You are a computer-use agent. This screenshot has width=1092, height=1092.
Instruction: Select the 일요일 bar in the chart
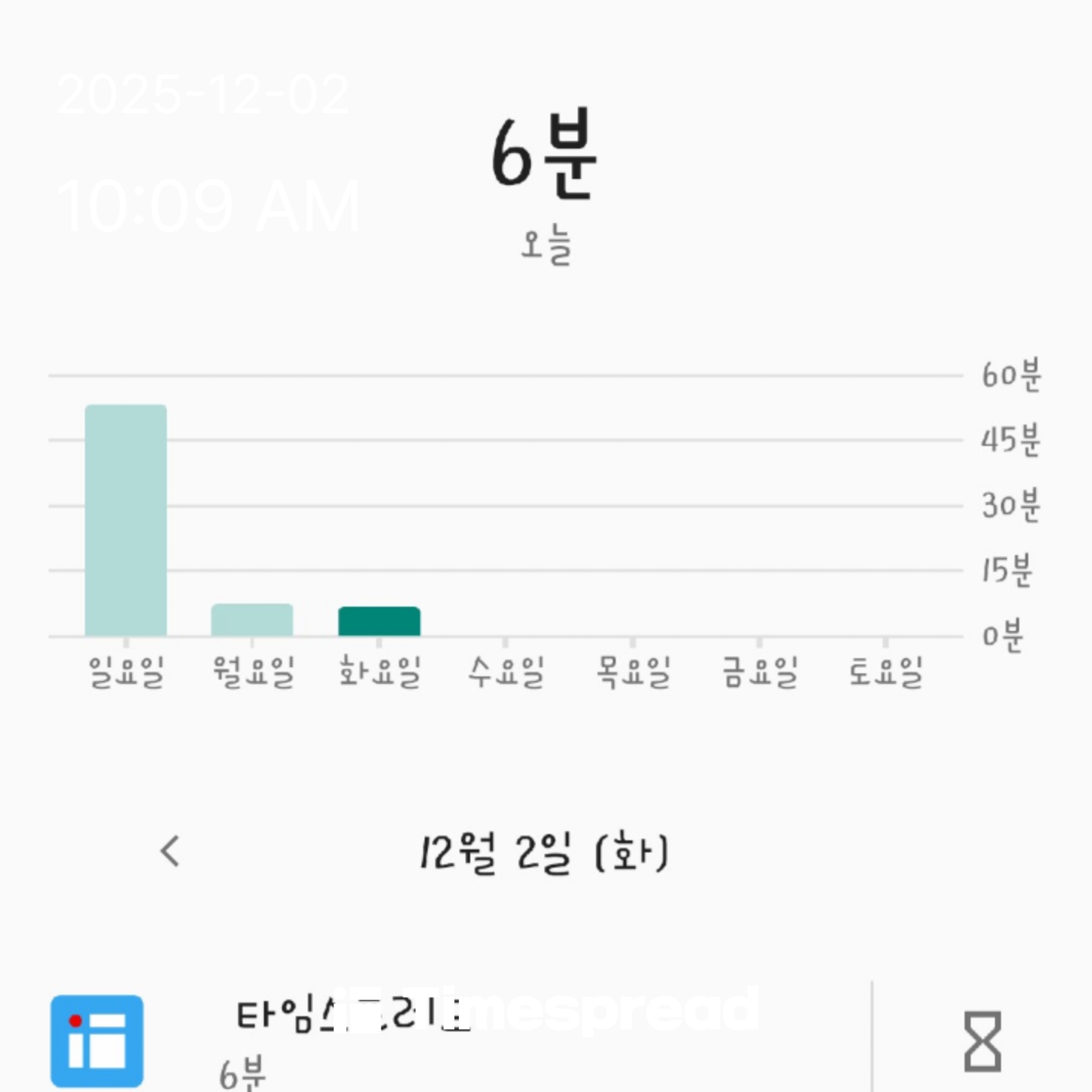(126, 520)
